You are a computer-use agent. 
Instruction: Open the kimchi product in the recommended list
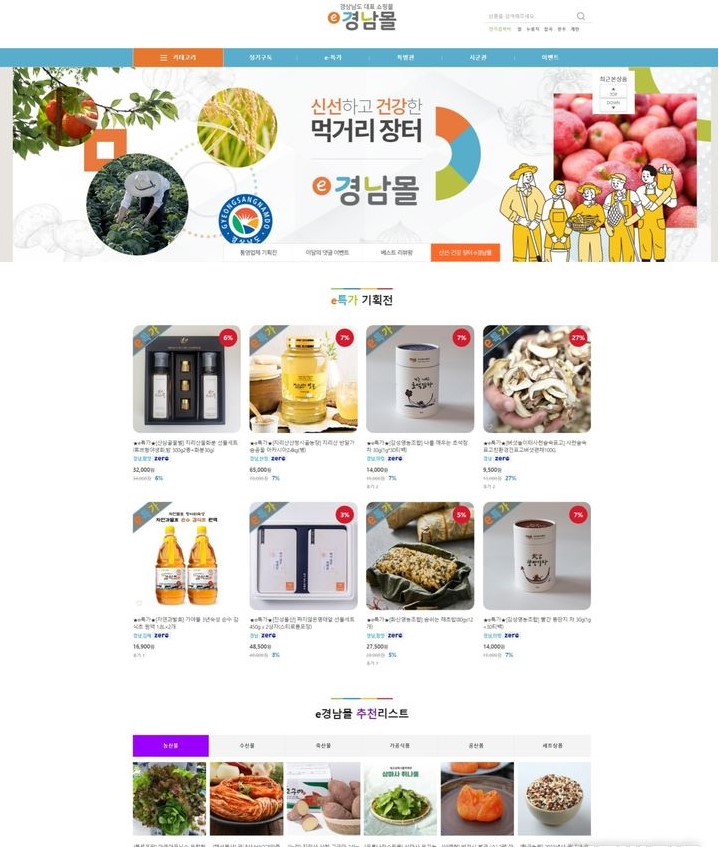coord(246,798)
